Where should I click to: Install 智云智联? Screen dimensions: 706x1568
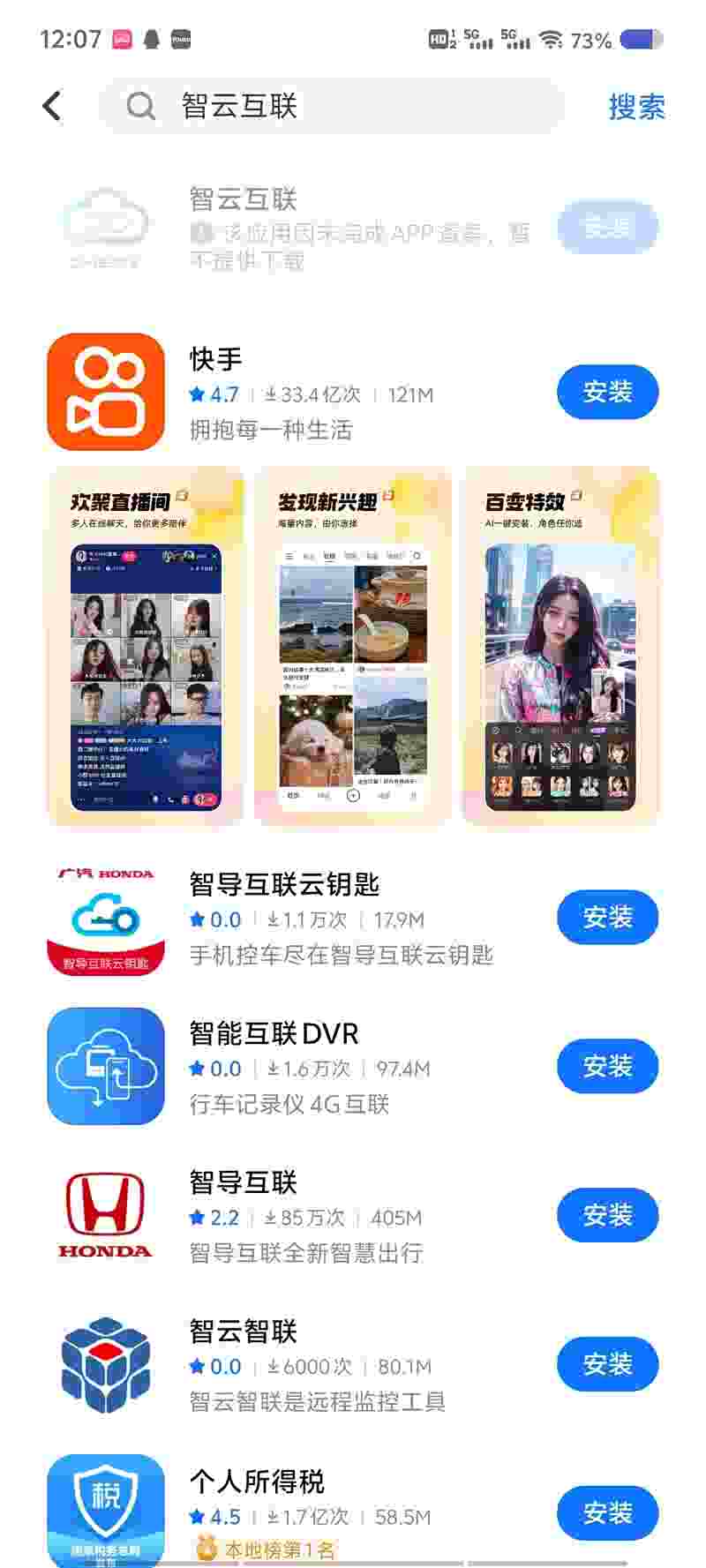click(607, 1365)
